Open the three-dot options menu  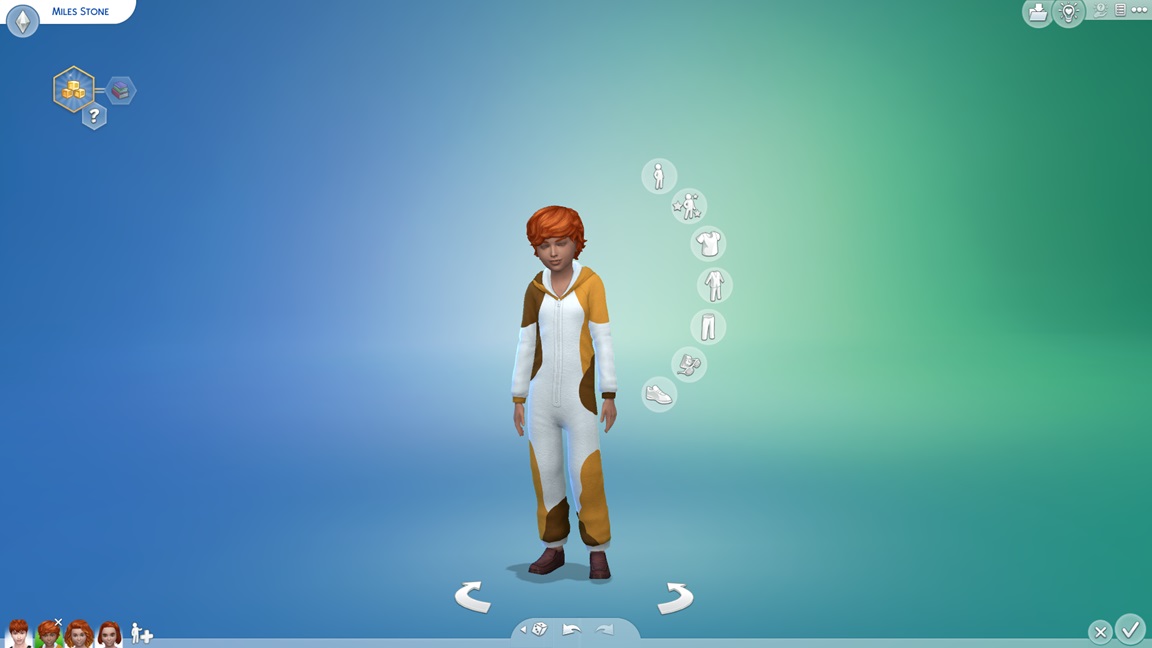[1139, 10]
